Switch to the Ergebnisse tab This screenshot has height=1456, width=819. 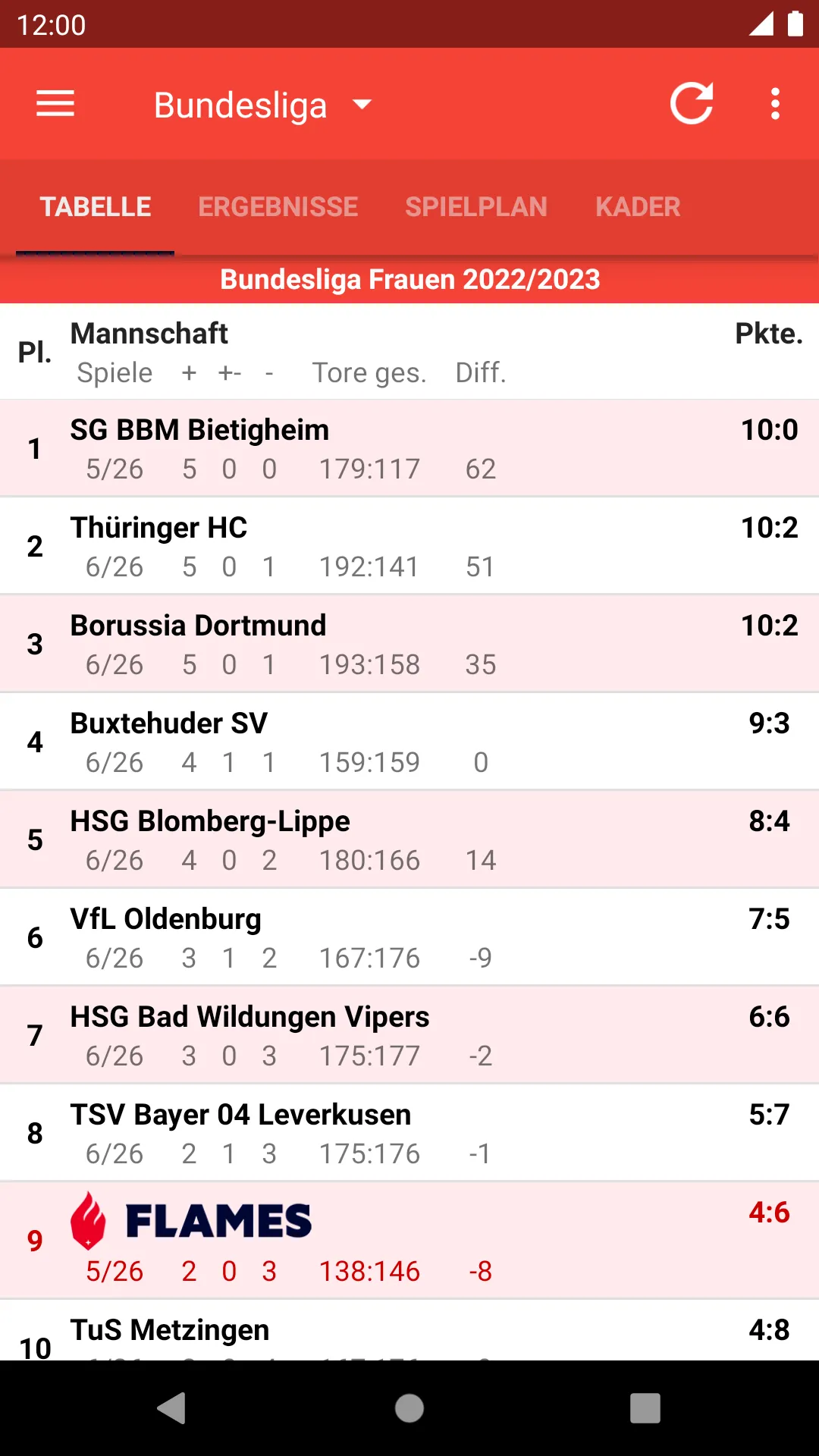point(278,206)
